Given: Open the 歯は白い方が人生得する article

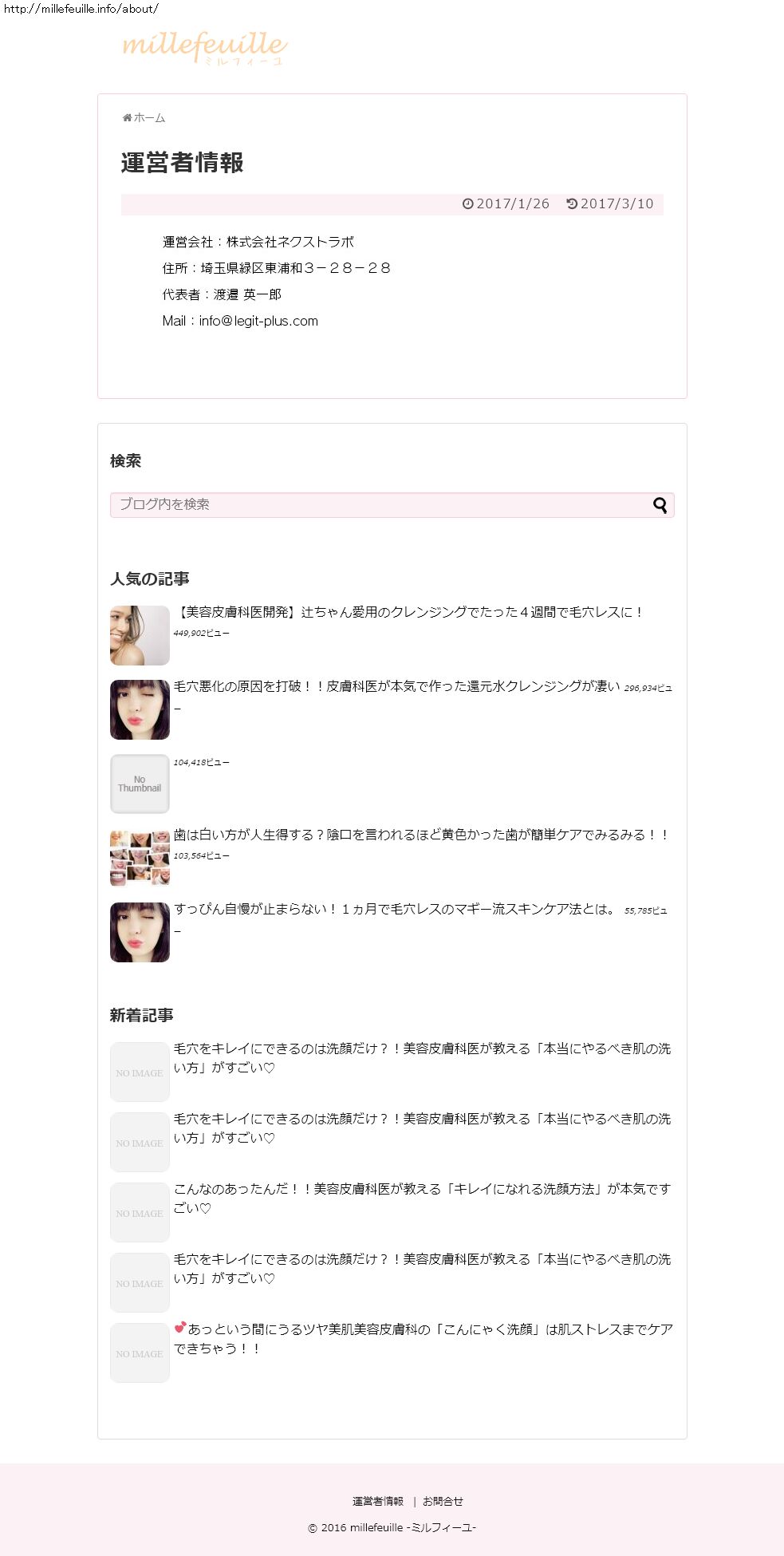Looking at the screenshot, I should pyautogui.click(x=421, y=835).
